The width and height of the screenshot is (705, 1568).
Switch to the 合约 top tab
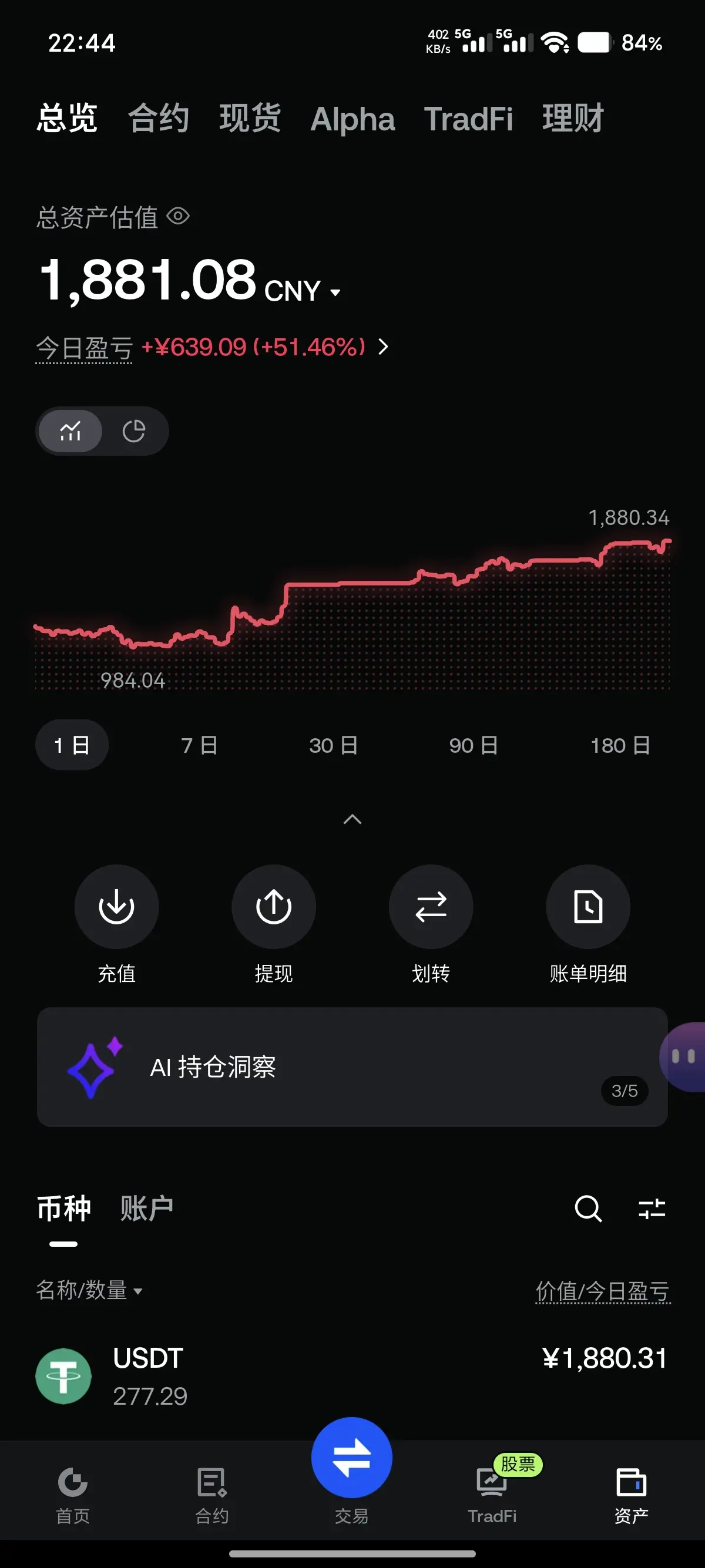pyautogui.click(x=158, y=118)
